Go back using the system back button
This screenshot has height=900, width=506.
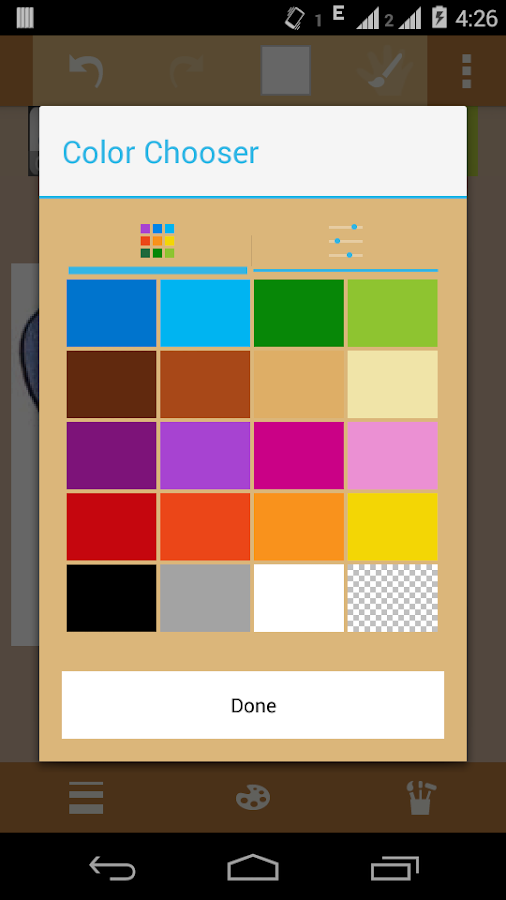(x=112, y=868)
